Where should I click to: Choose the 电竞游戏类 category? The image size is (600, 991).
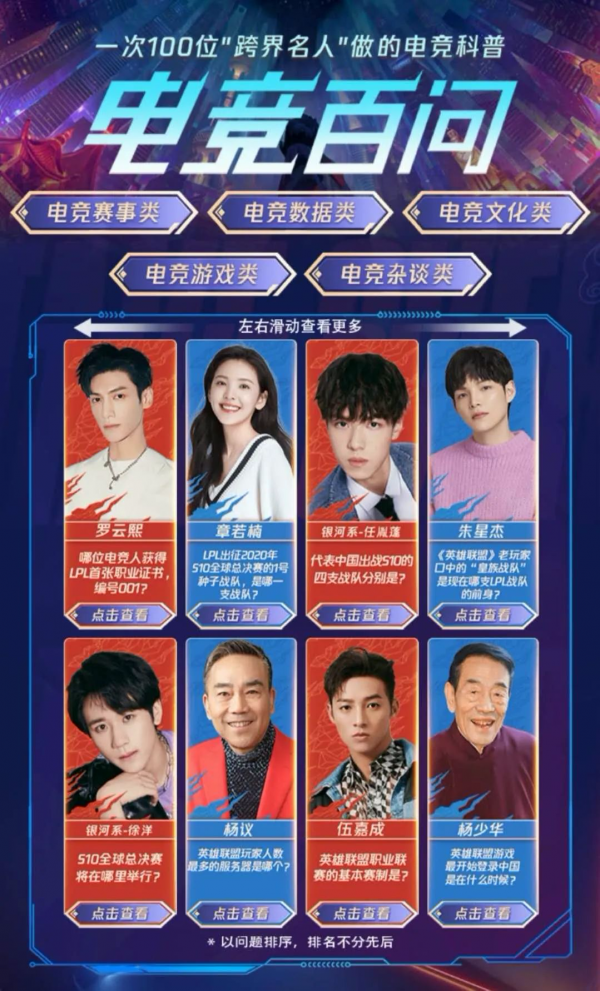coord(202,274)
